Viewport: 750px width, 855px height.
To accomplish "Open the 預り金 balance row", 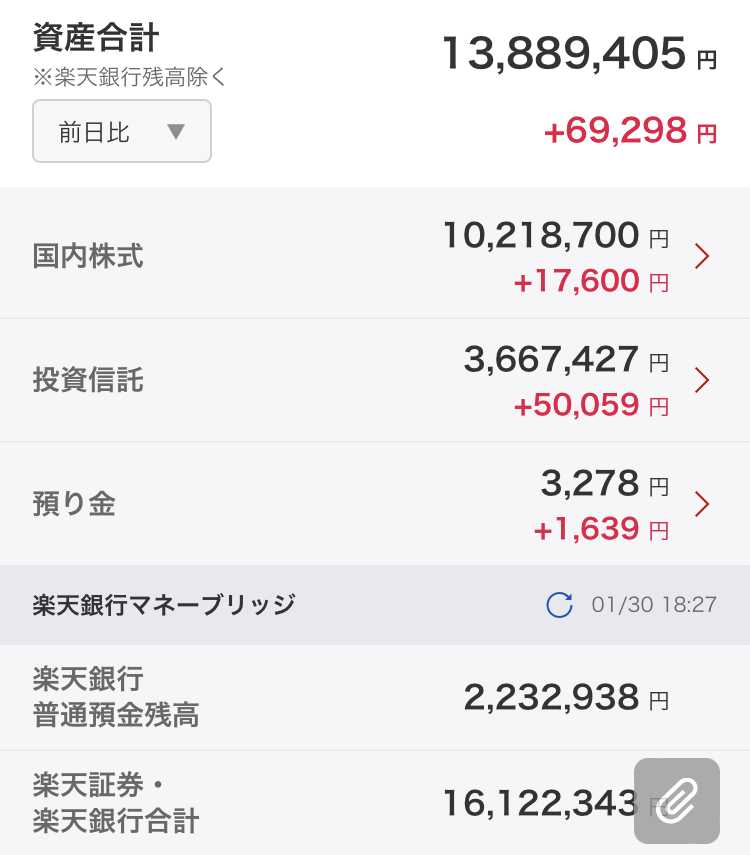I will (x=375, y=504).
